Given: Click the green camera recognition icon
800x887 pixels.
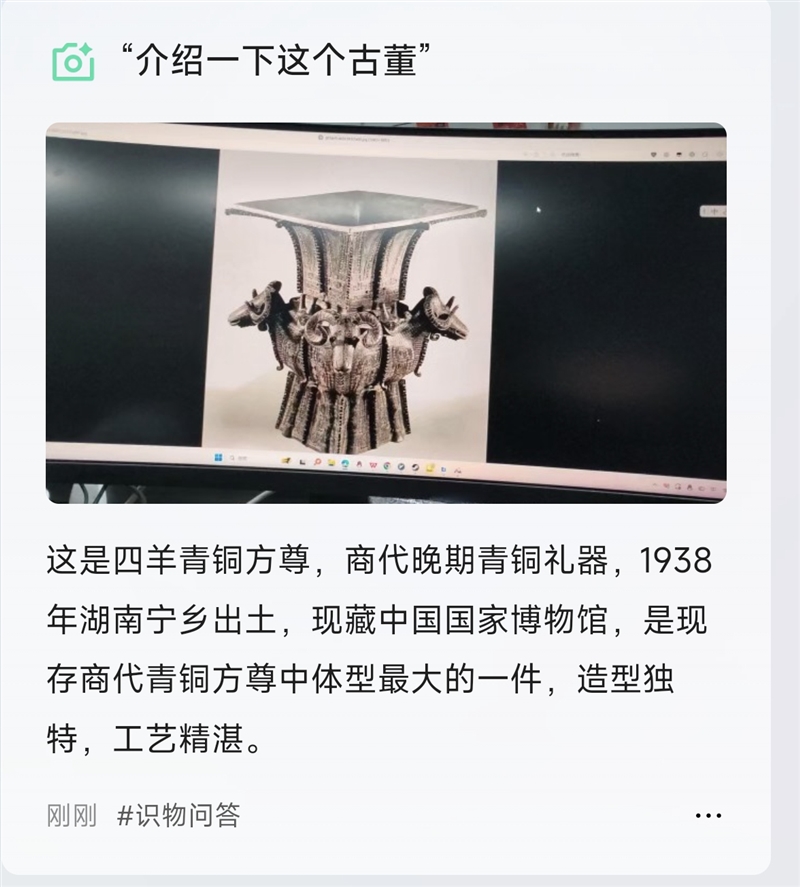Looking at the screenshot, I should [x=73, y=59].
